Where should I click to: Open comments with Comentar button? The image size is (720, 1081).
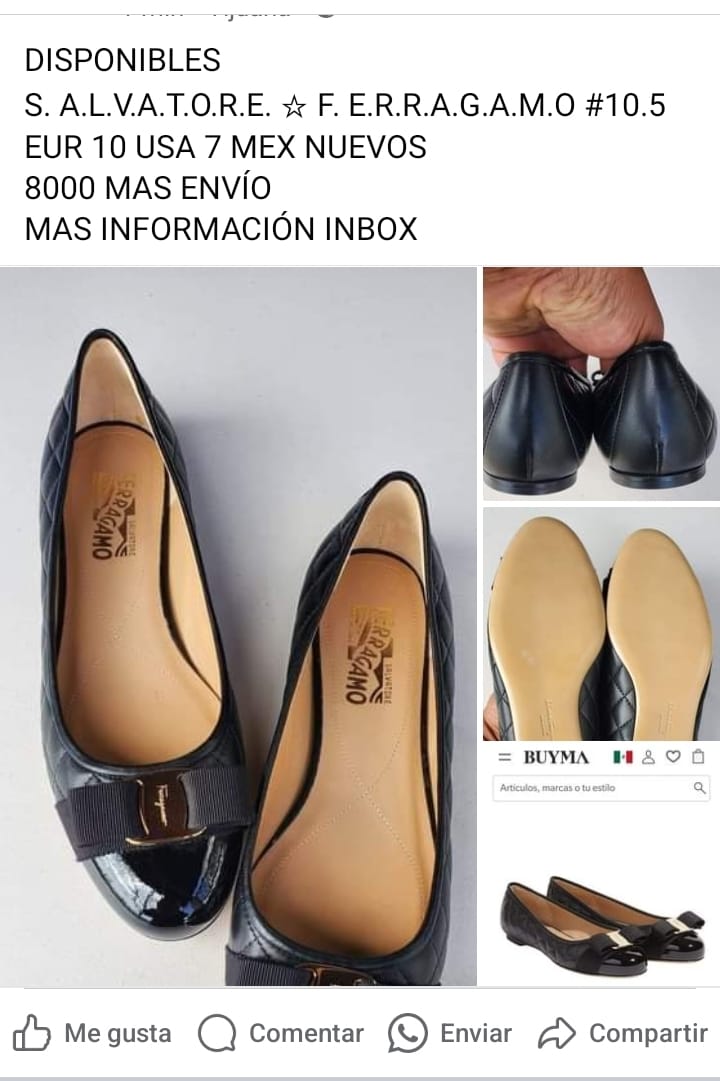[281, 1033]
